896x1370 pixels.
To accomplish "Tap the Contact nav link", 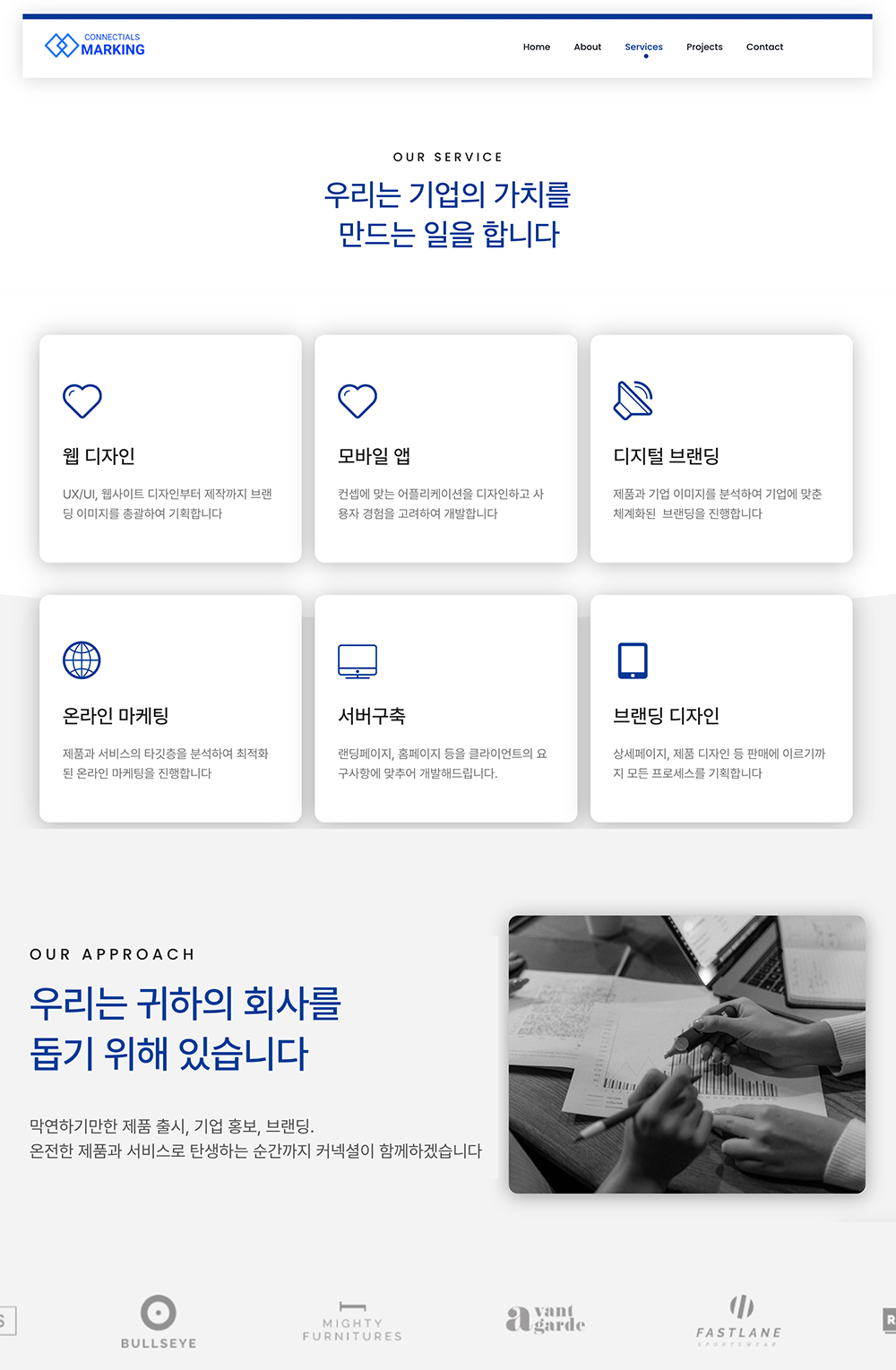I will 764,47.
